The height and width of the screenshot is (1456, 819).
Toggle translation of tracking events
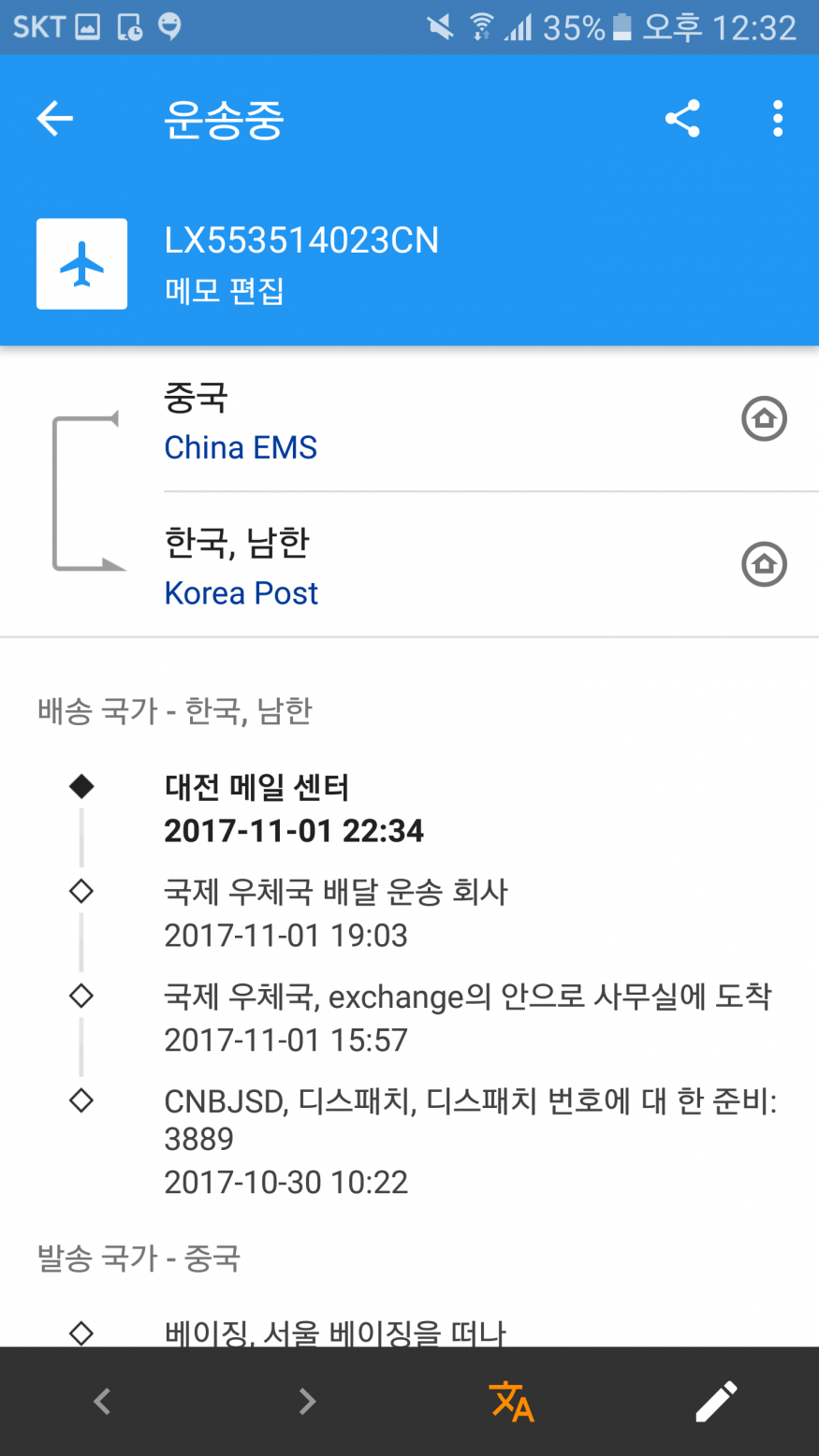click(x=512, y=1401)
